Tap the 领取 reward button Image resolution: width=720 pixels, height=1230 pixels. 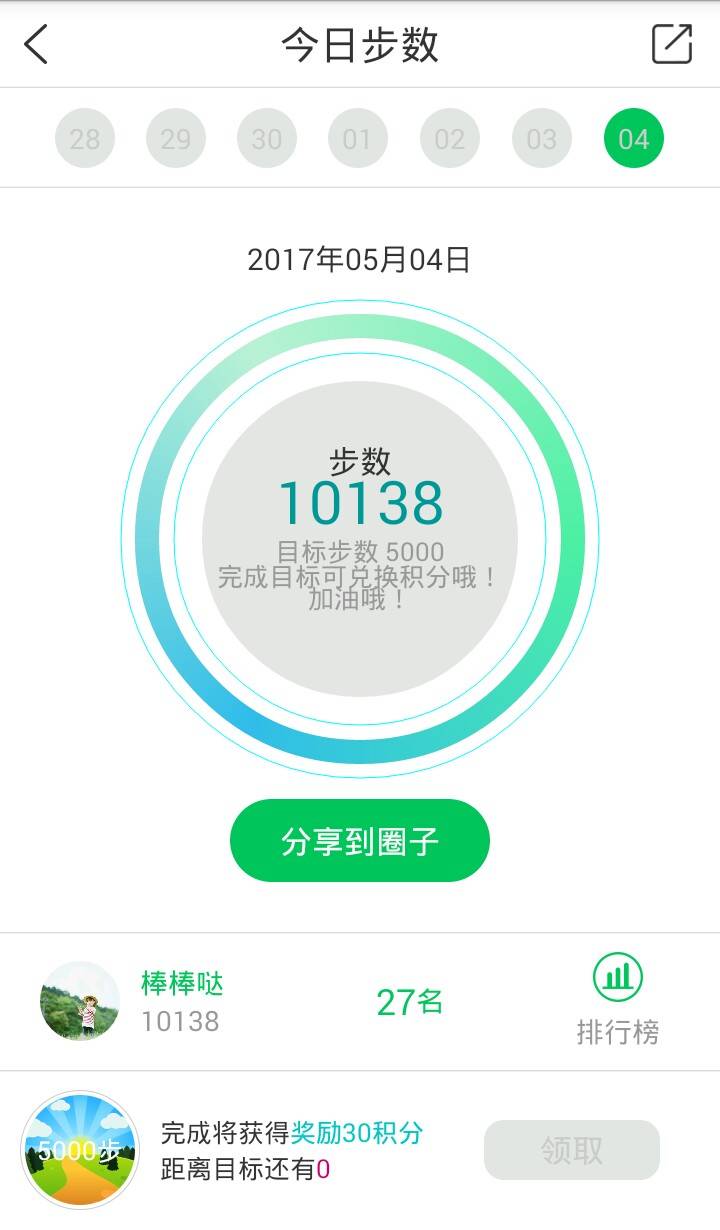point(572,1150)
